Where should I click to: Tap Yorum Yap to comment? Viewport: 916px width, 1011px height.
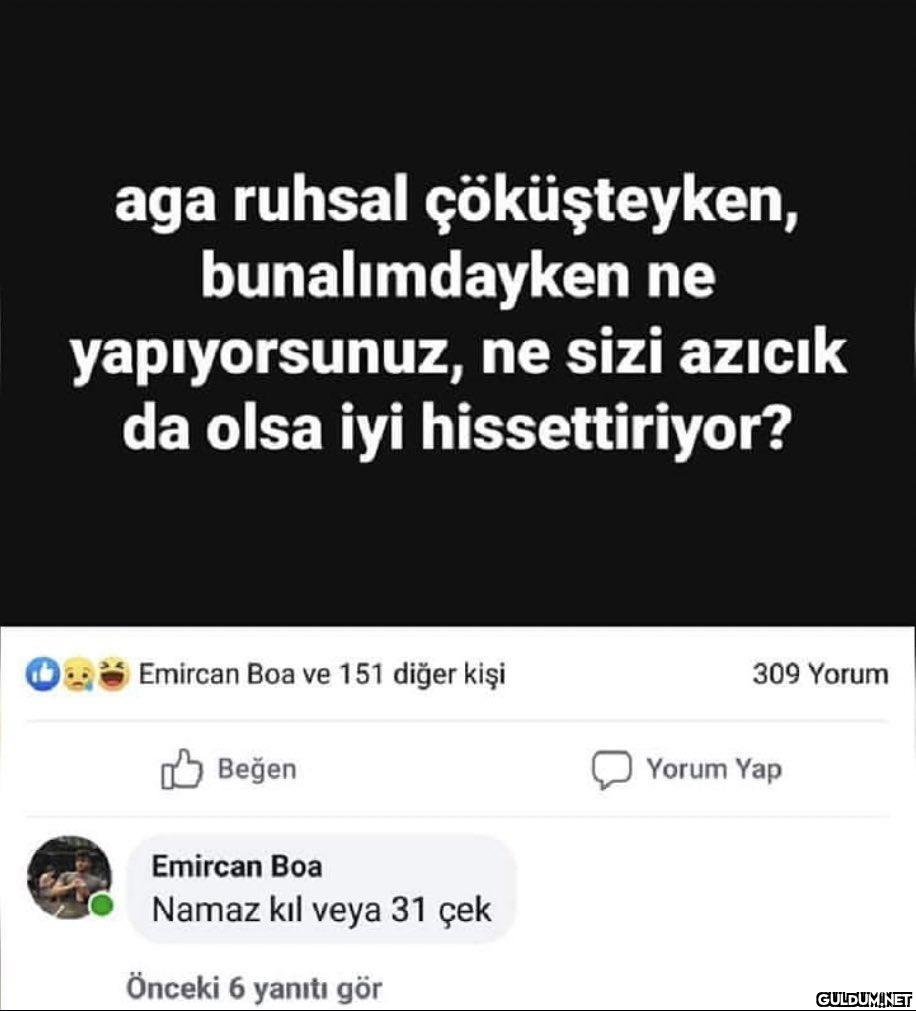pyautogui.click(x=687, y=770)
